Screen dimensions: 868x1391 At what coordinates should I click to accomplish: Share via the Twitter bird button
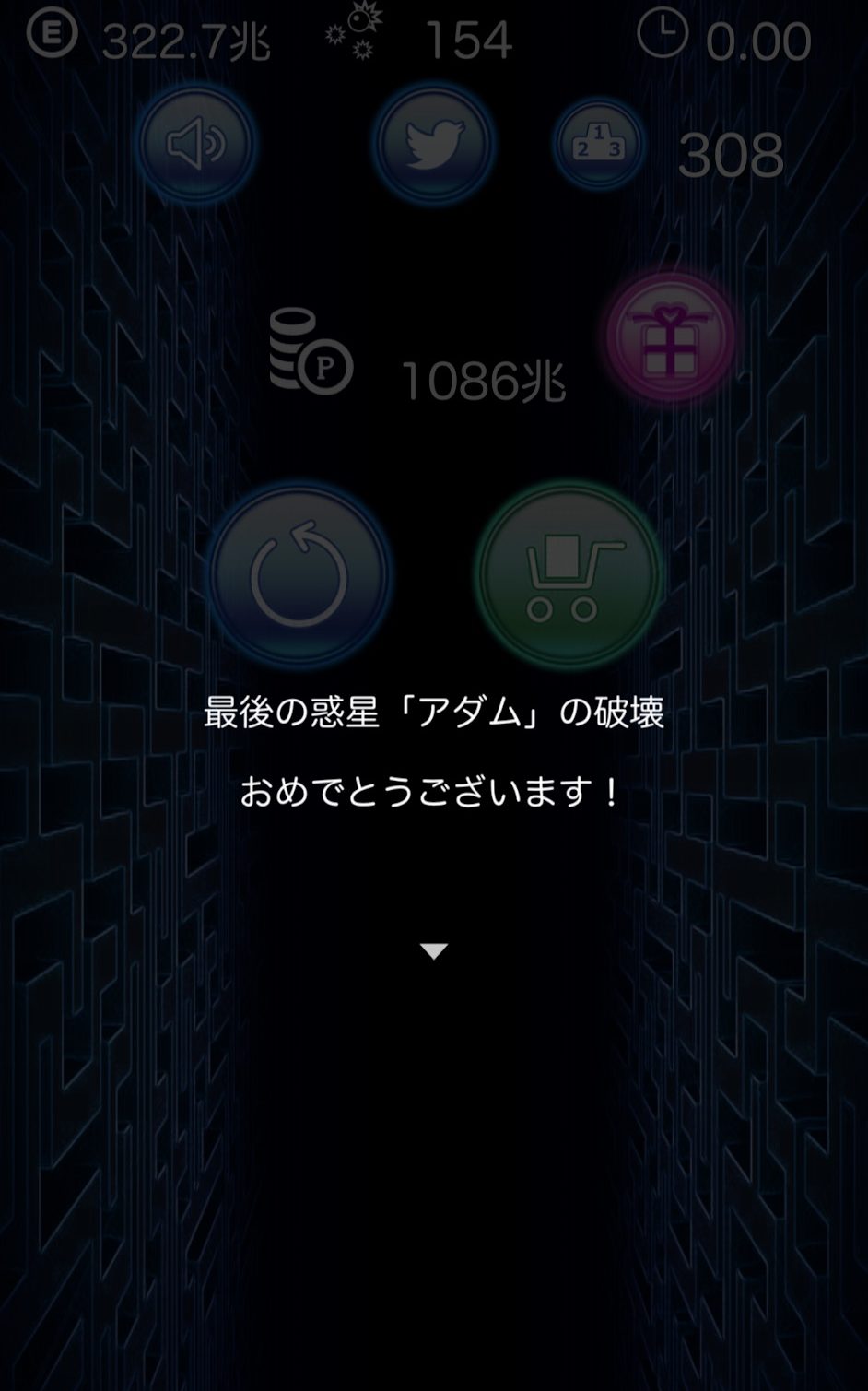[x=433, y=144]
